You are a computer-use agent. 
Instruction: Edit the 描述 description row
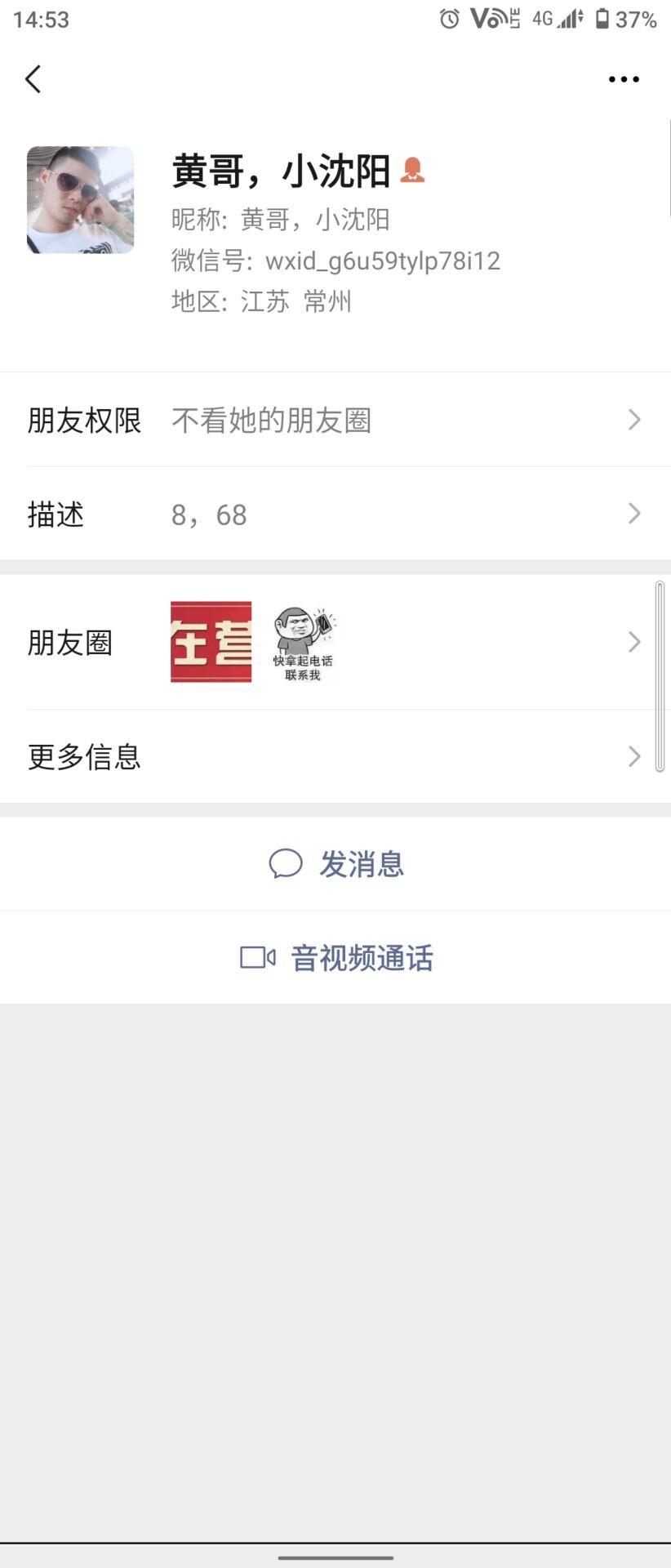click(x=335, y=514)
